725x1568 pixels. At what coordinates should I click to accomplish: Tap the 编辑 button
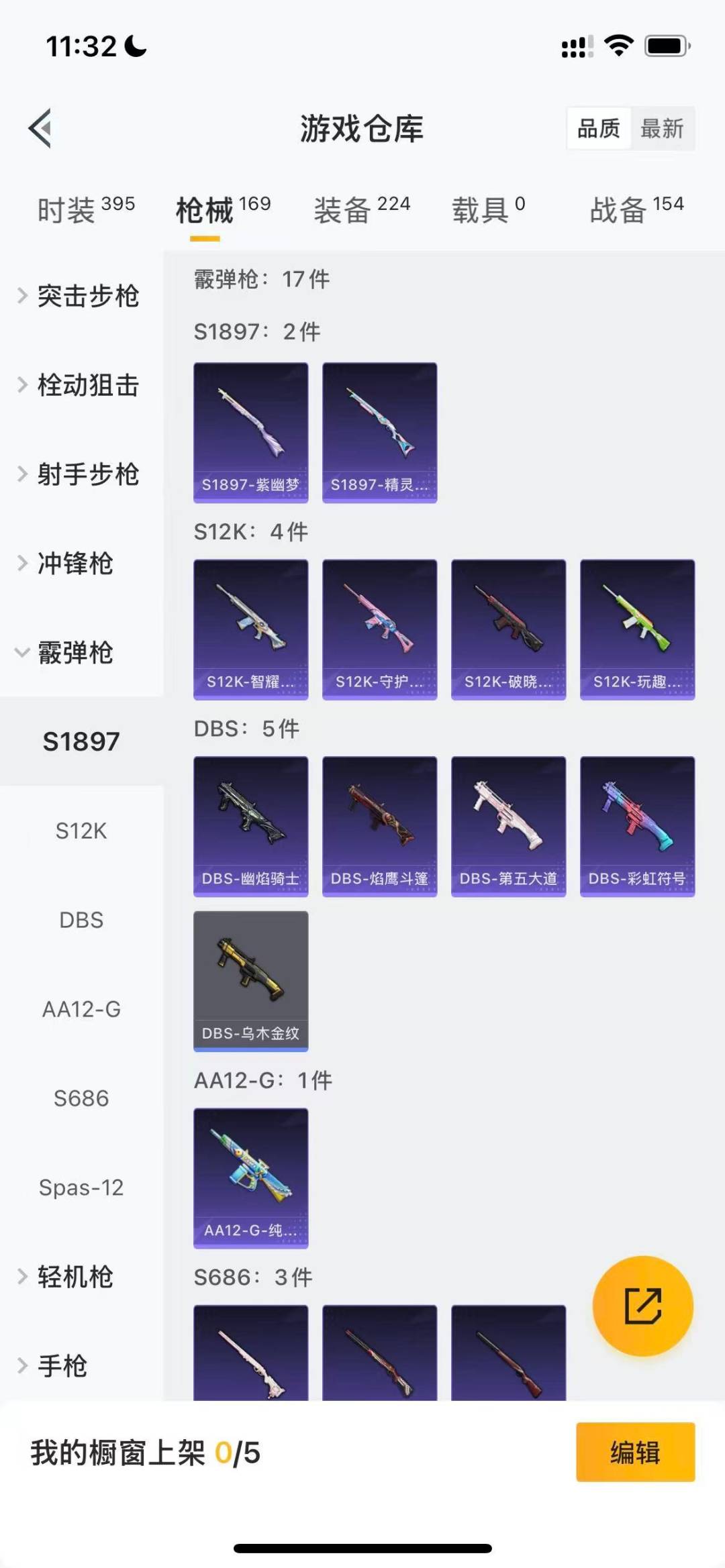(x=635, y=1453)
